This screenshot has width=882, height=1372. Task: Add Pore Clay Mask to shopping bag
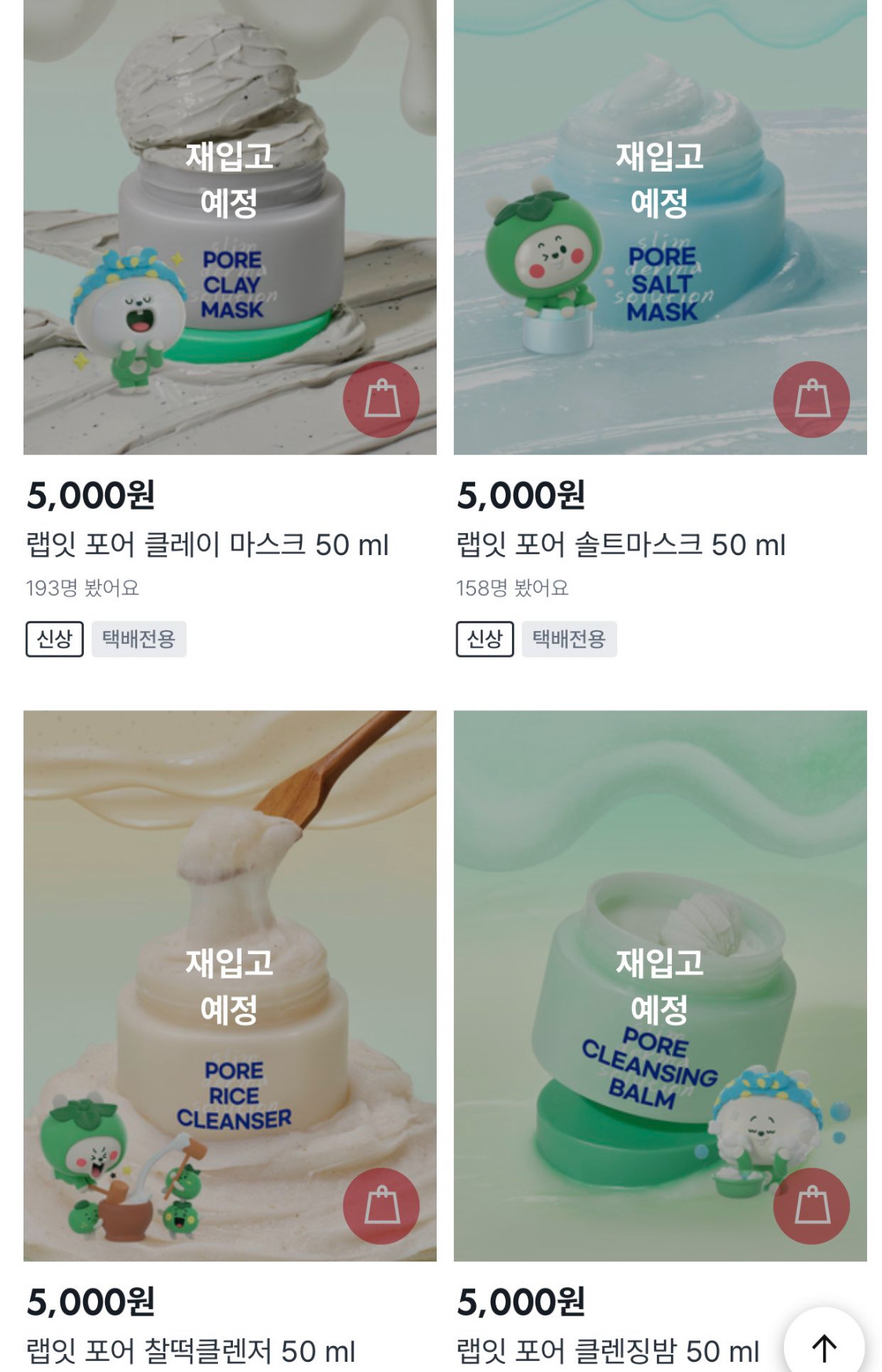click(x=382, y=400)
